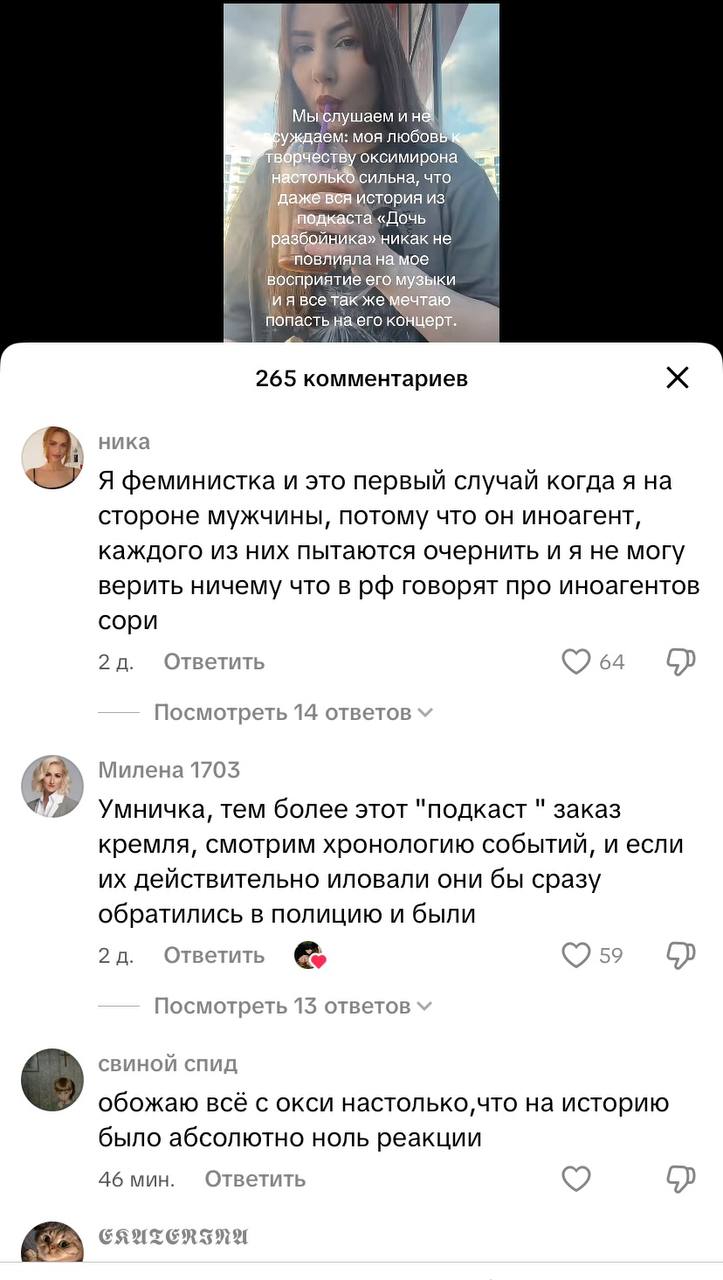
Task: Like Милена 1703's comment
Action: 577,955
